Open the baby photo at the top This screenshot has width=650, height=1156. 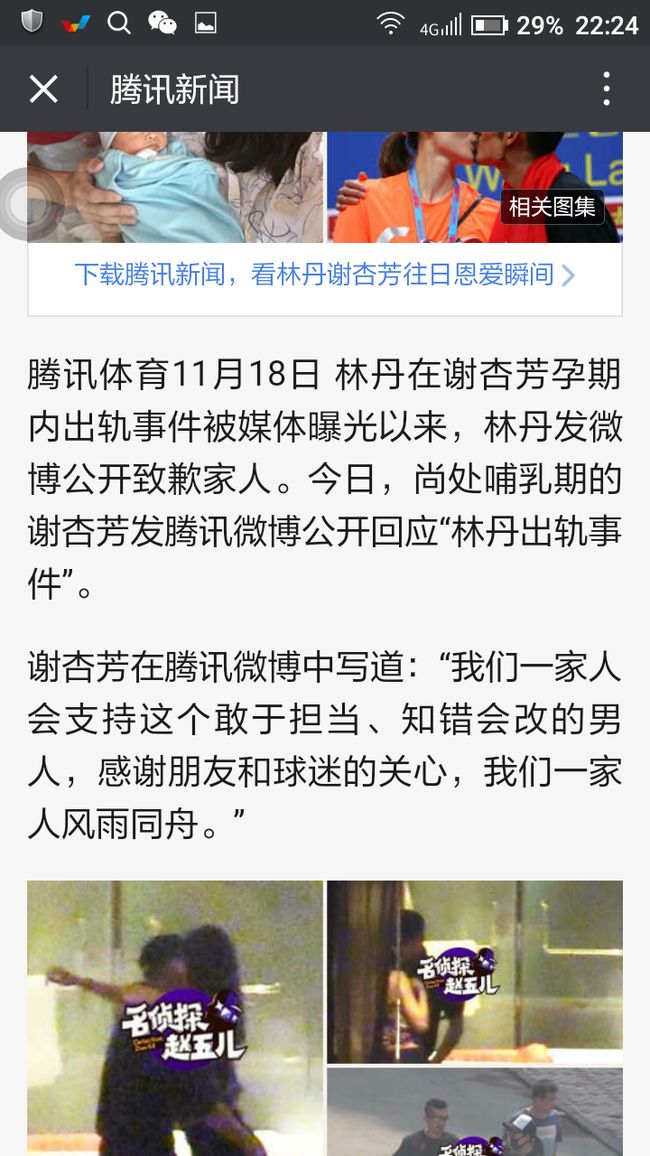175,187
